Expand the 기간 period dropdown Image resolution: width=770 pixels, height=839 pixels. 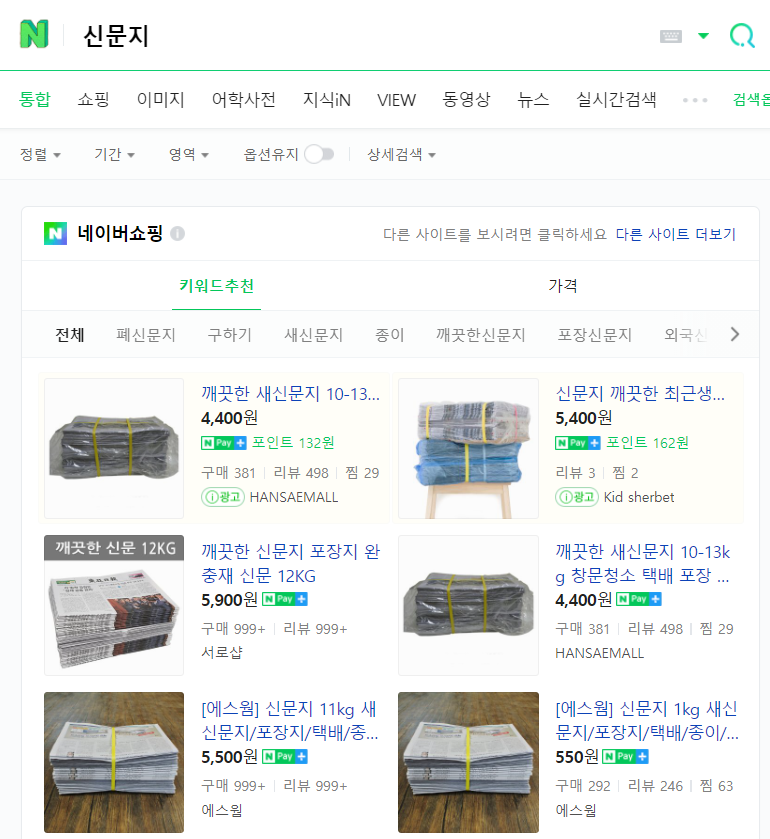[114, 154]
